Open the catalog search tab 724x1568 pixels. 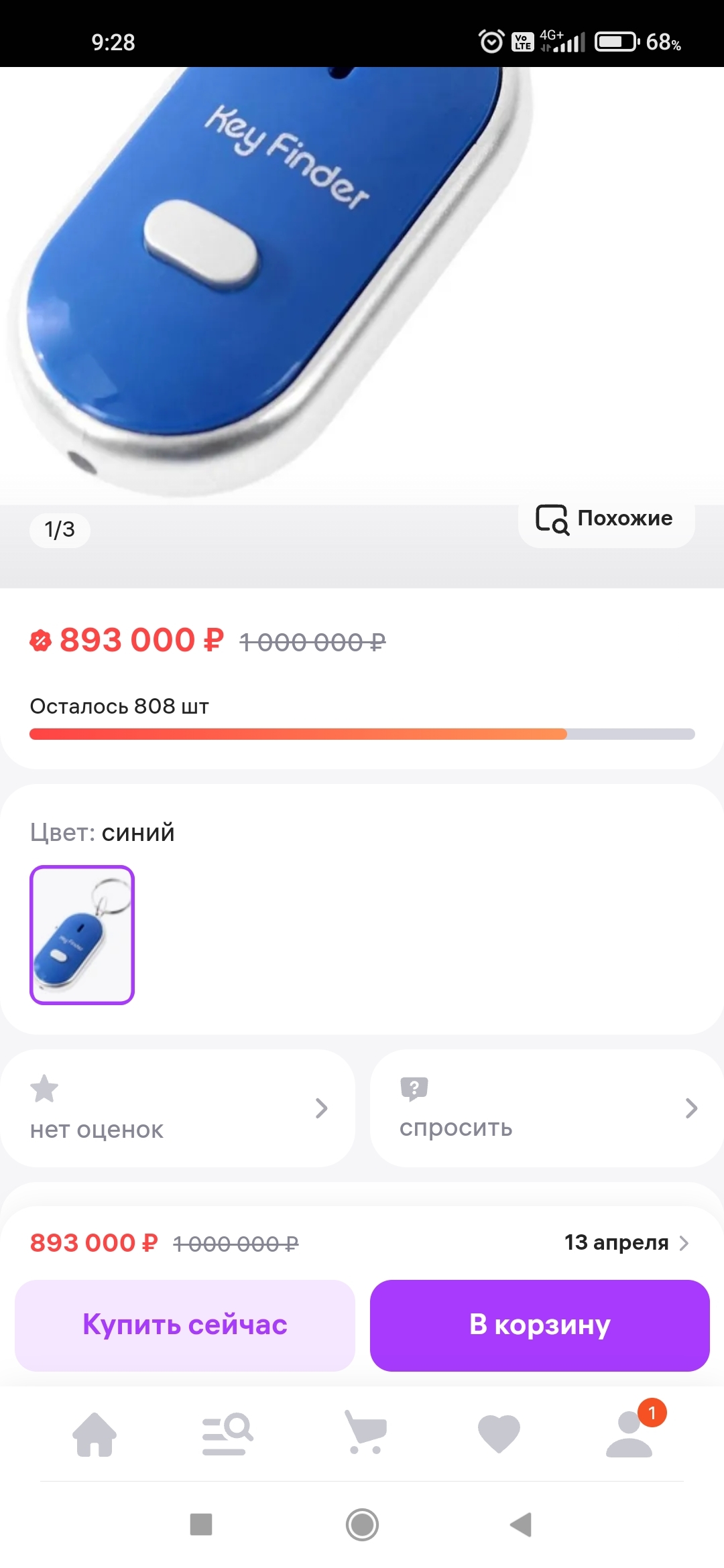pyautogui.click(x=227, y=1434)
